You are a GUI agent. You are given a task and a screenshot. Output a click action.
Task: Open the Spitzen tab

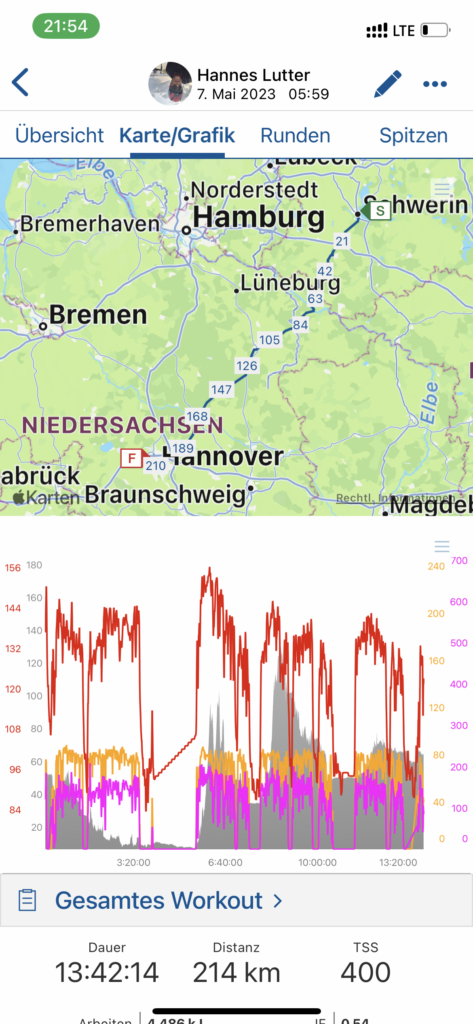click(x=414, y=135)
